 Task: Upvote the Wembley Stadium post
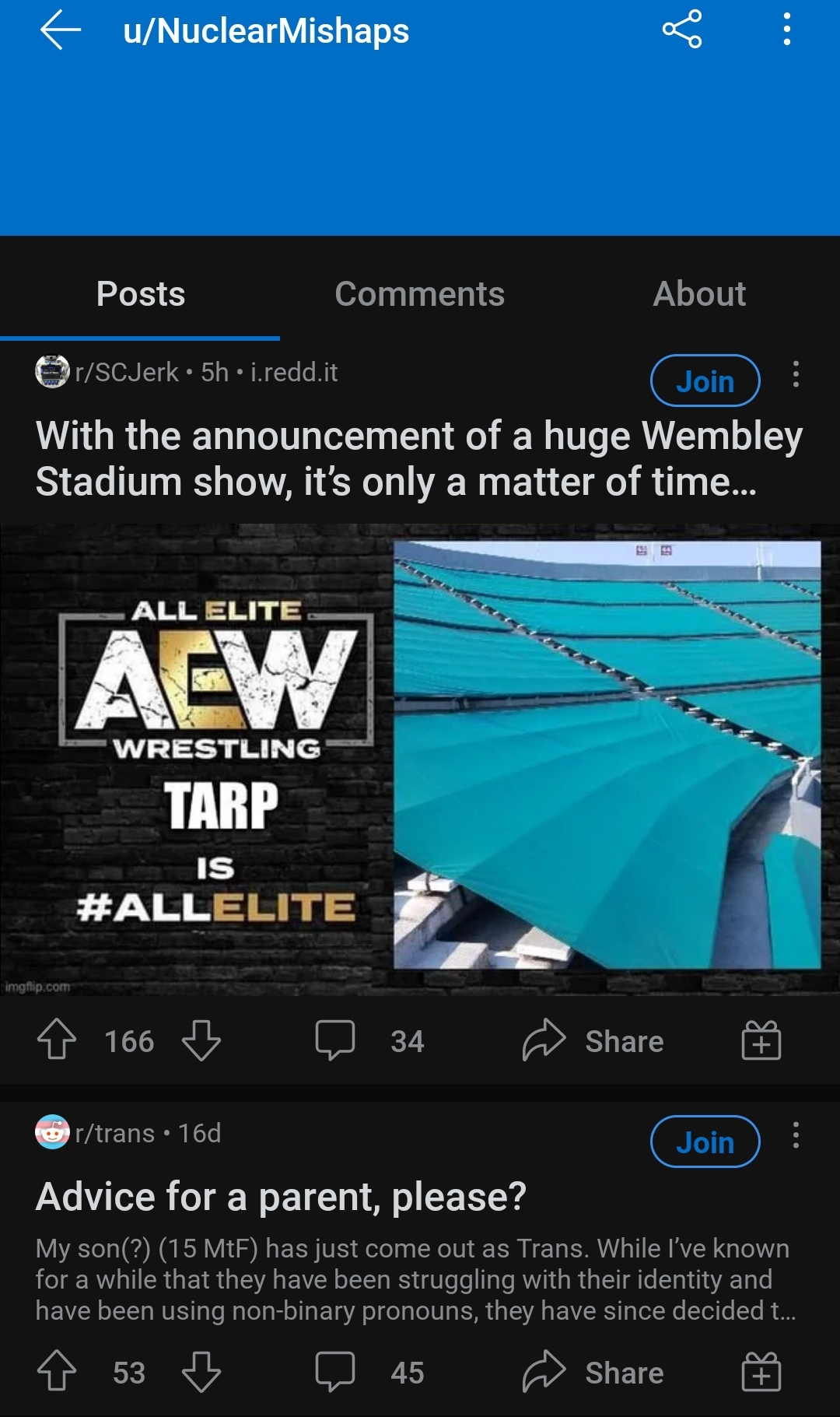(57, 1040)
